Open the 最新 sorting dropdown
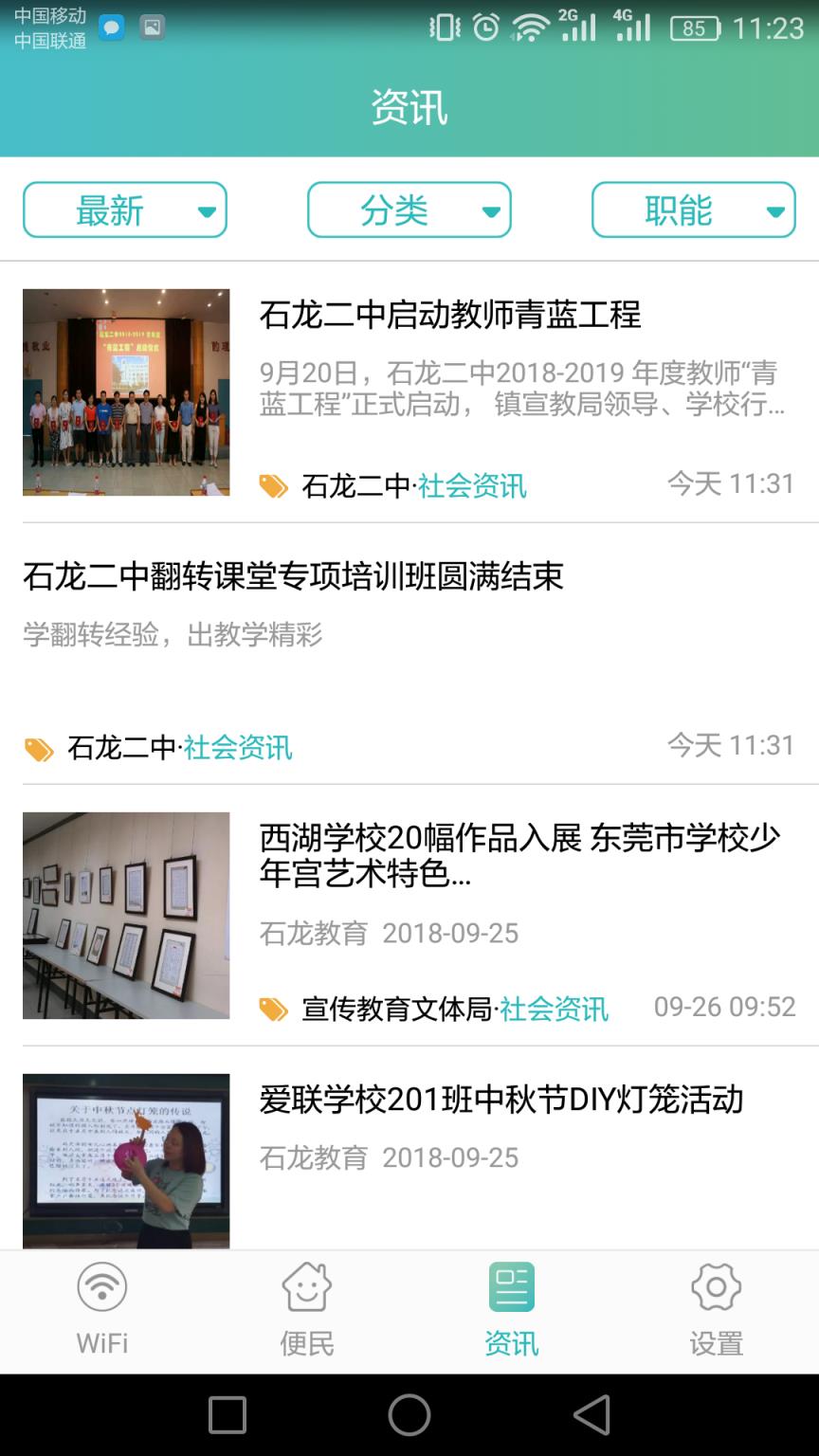 124,209
